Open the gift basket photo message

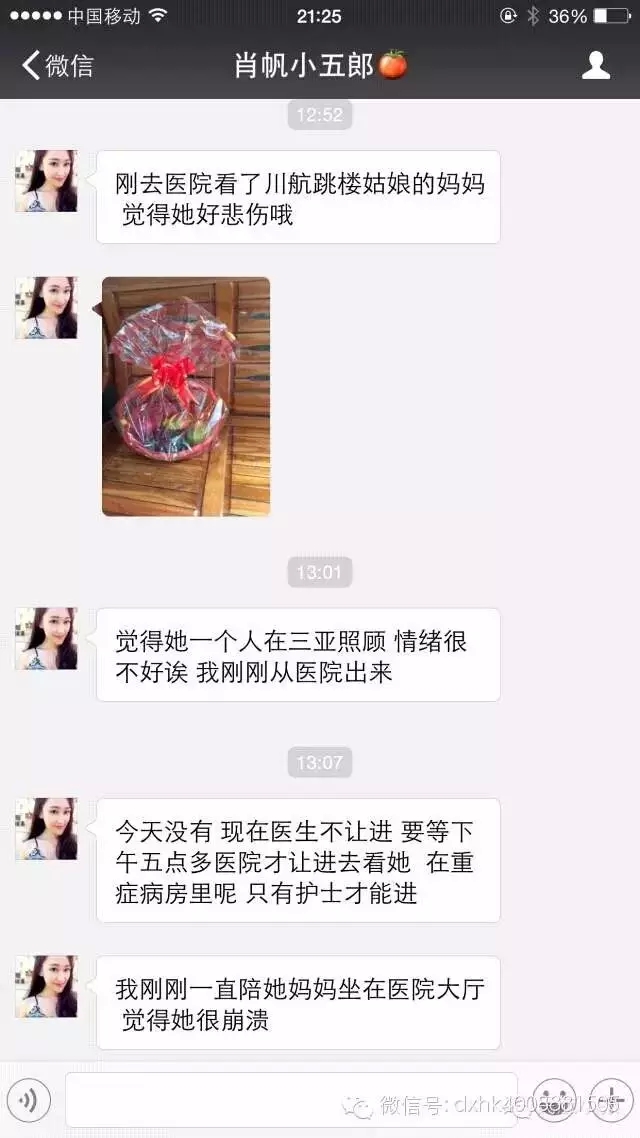(186, 396)
